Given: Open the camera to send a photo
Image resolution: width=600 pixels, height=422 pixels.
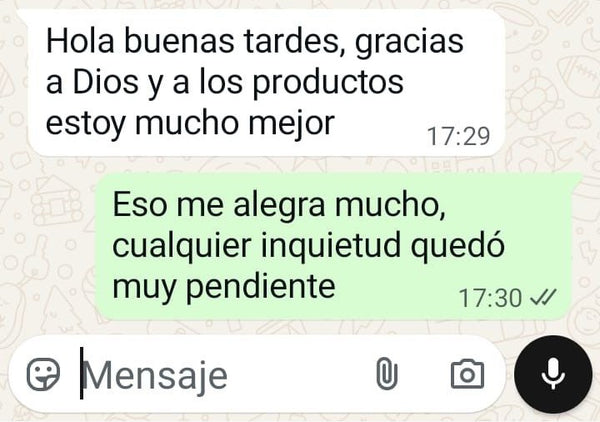Looking at the screenshot, I should coord(466,375).
